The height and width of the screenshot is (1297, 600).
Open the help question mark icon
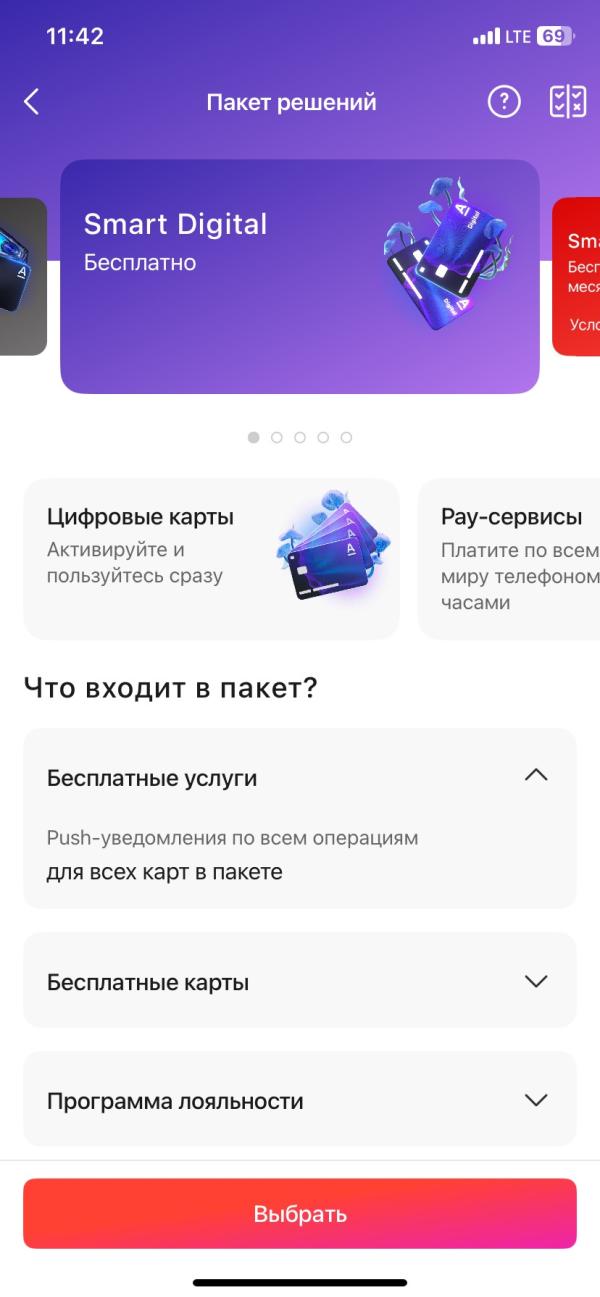pos(504,101)
